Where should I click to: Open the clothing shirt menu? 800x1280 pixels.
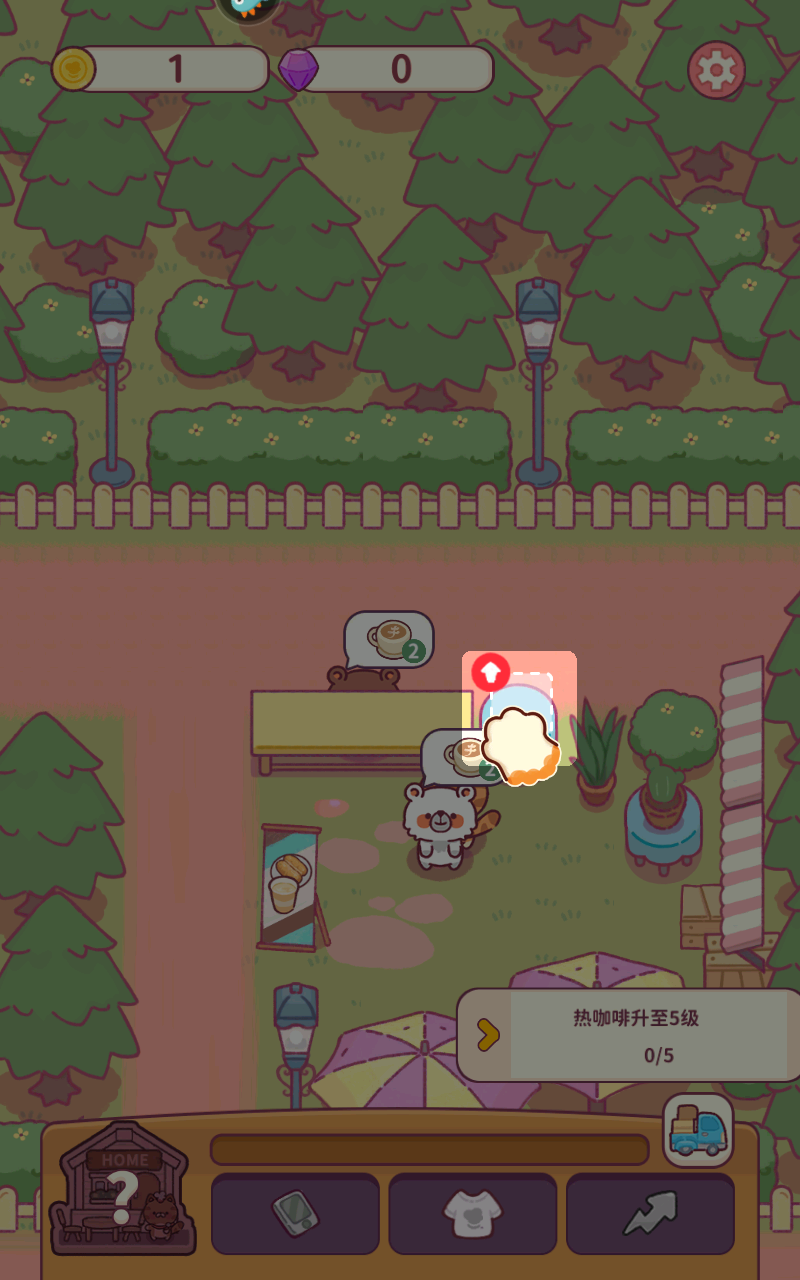[472, 1213]
